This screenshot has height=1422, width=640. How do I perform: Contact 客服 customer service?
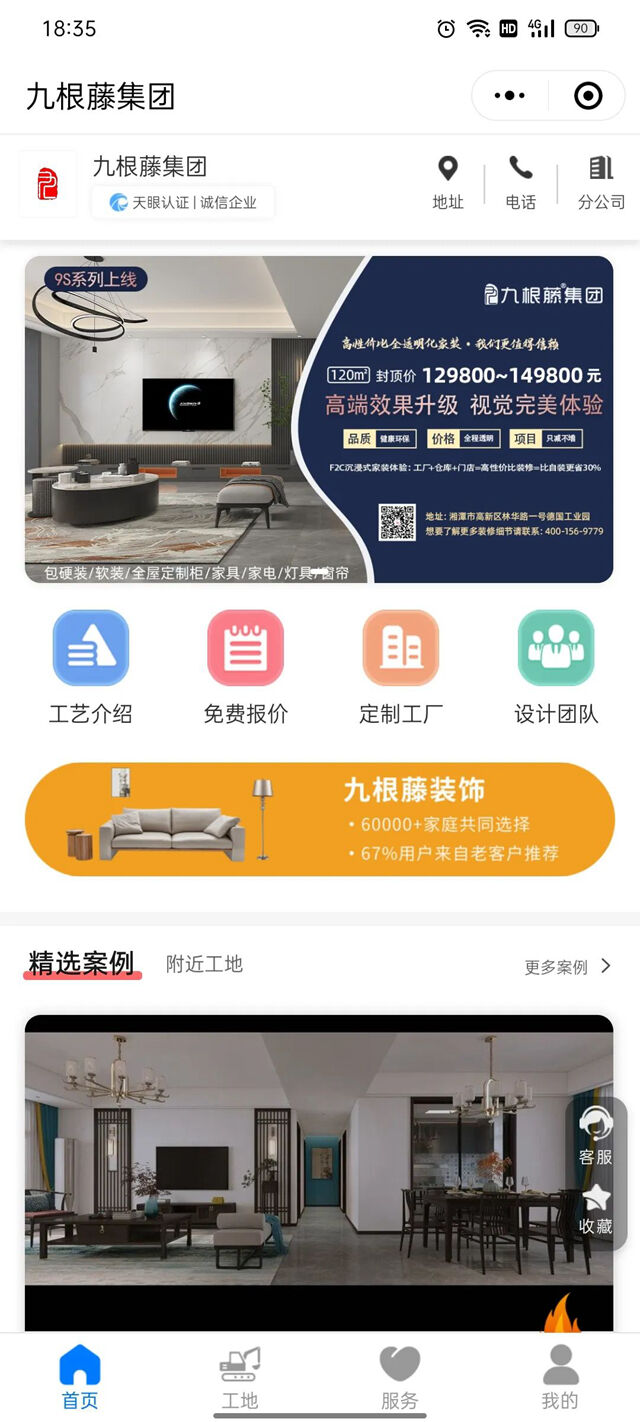(596, 1135)
